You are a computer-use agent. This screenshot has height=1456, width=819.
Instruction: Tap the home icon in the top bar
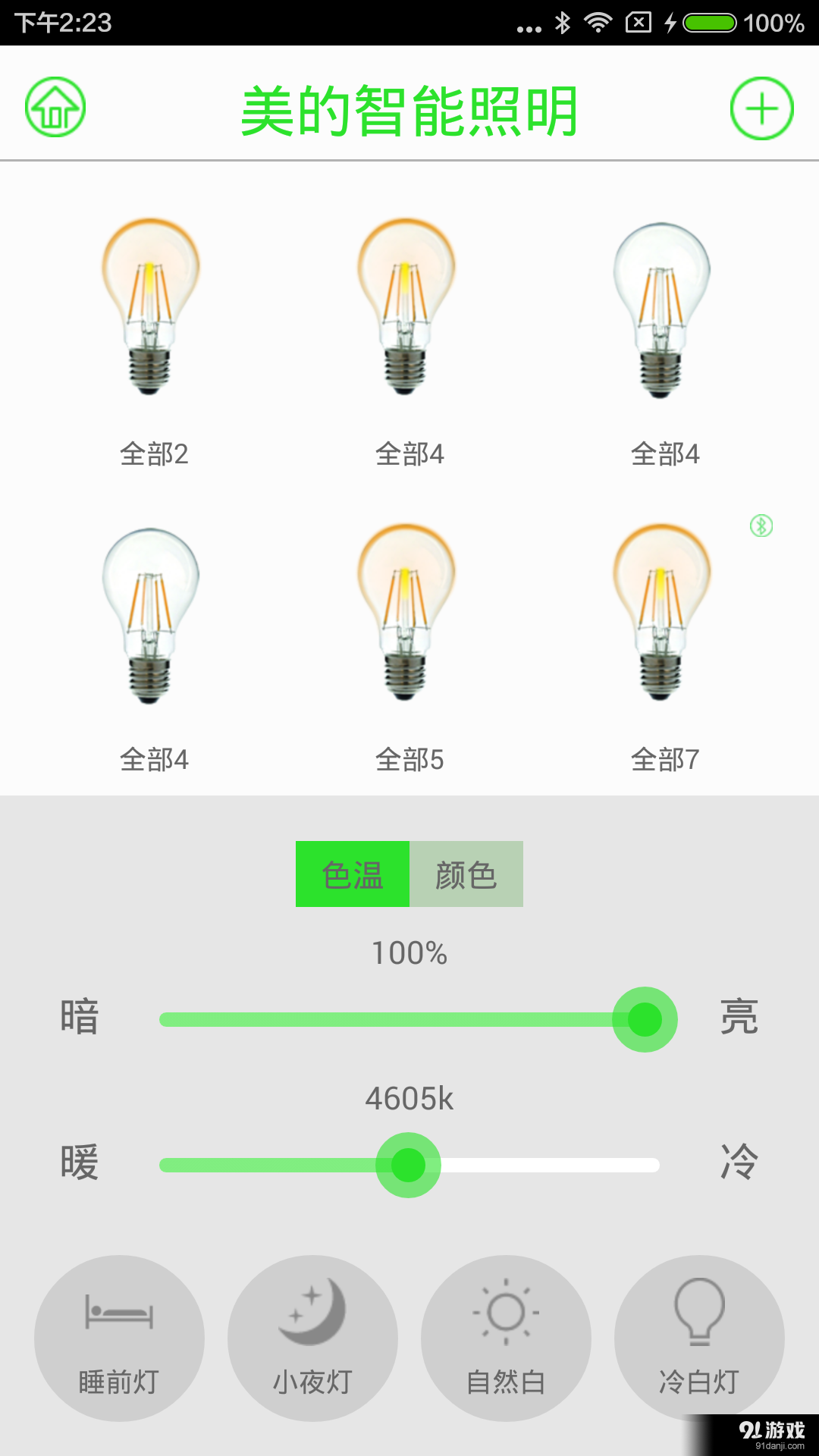[55, 108]
